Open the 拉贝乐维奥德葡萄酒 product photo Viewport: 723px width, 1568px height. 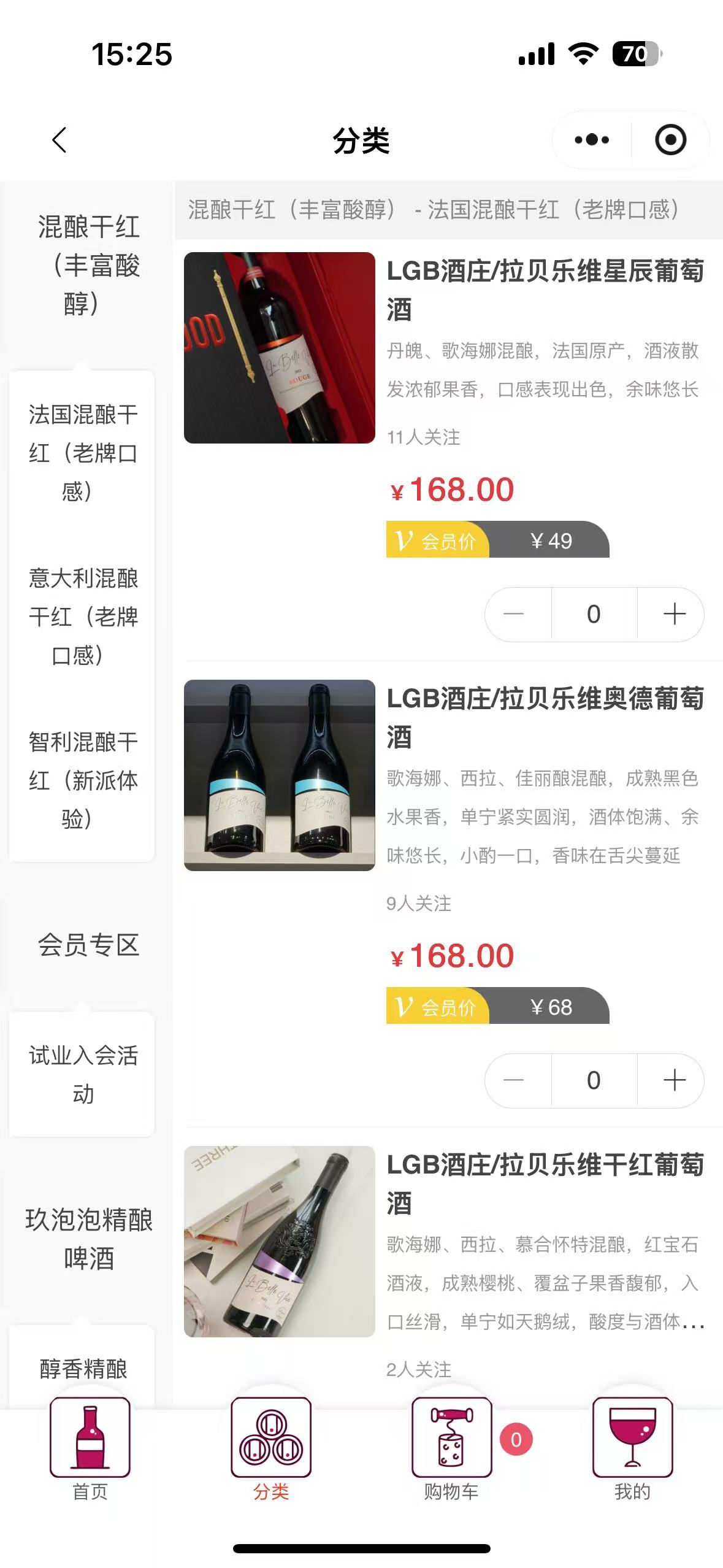click(280, 775)
